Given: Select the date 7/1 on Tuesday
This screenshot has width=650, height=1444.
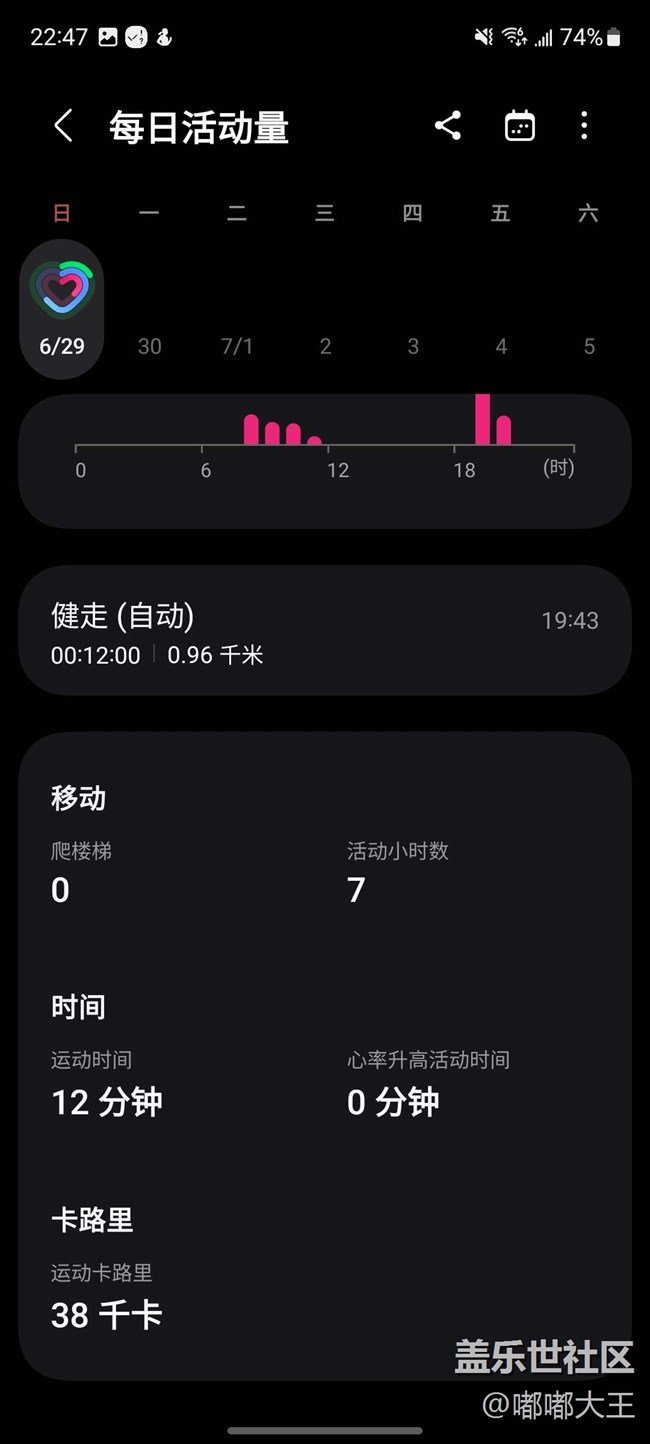Looking at the screenshot, I should point(237,346).
